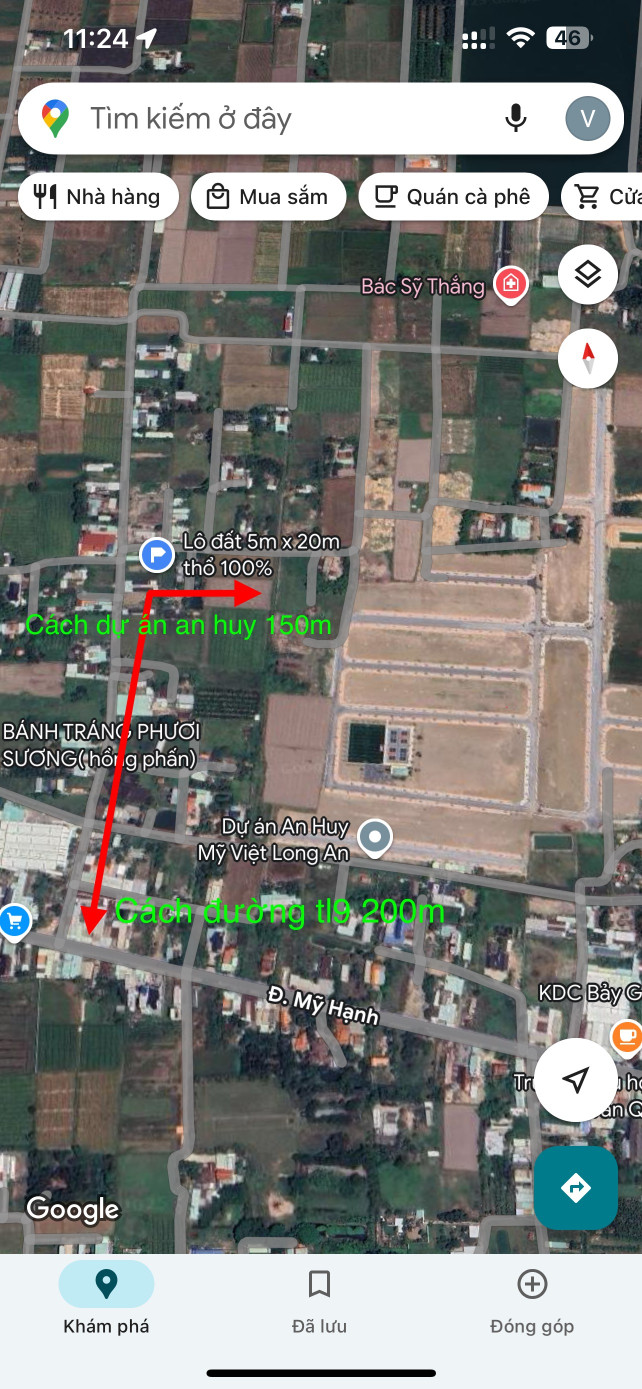Select the 'Khám phá' tab

[106, 1300]
